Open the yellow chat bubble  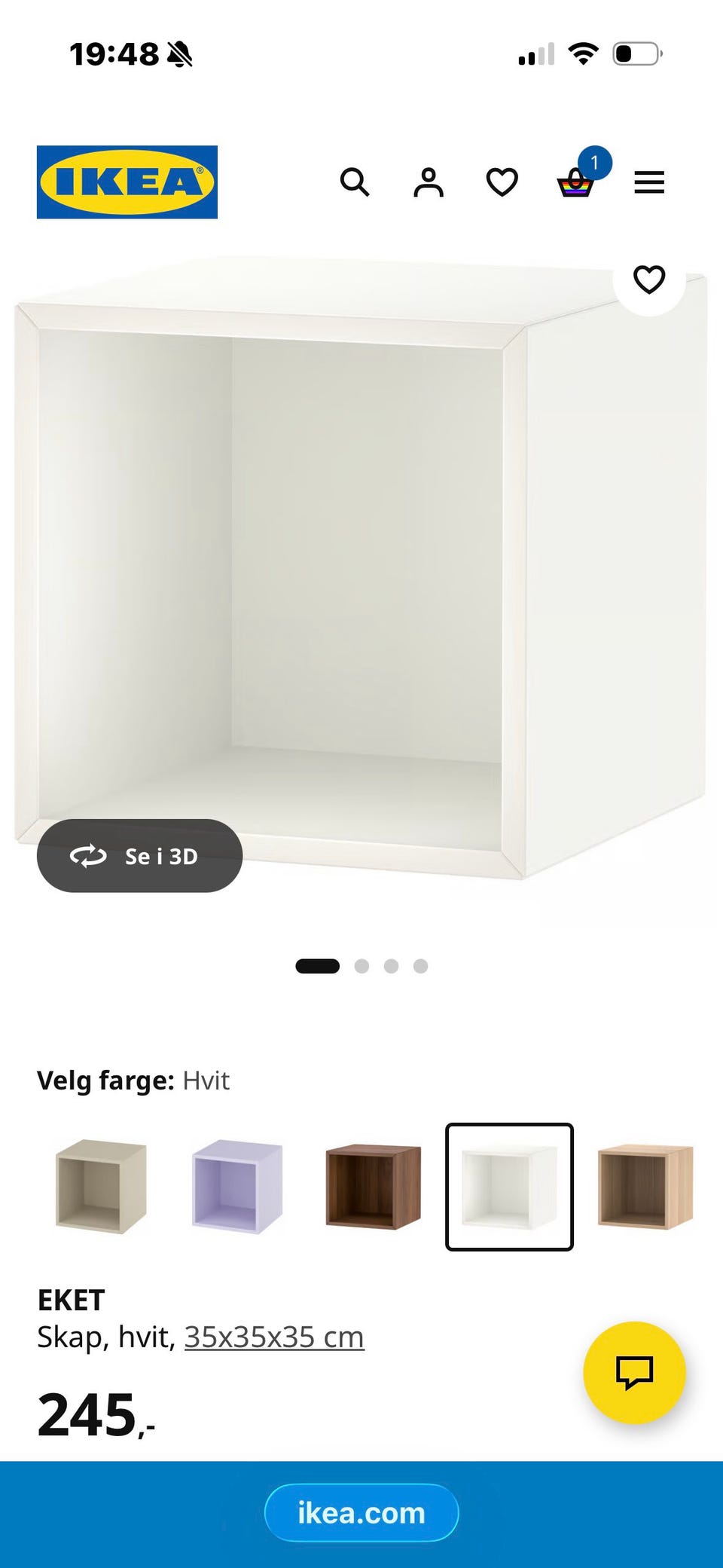point(635,1374)
